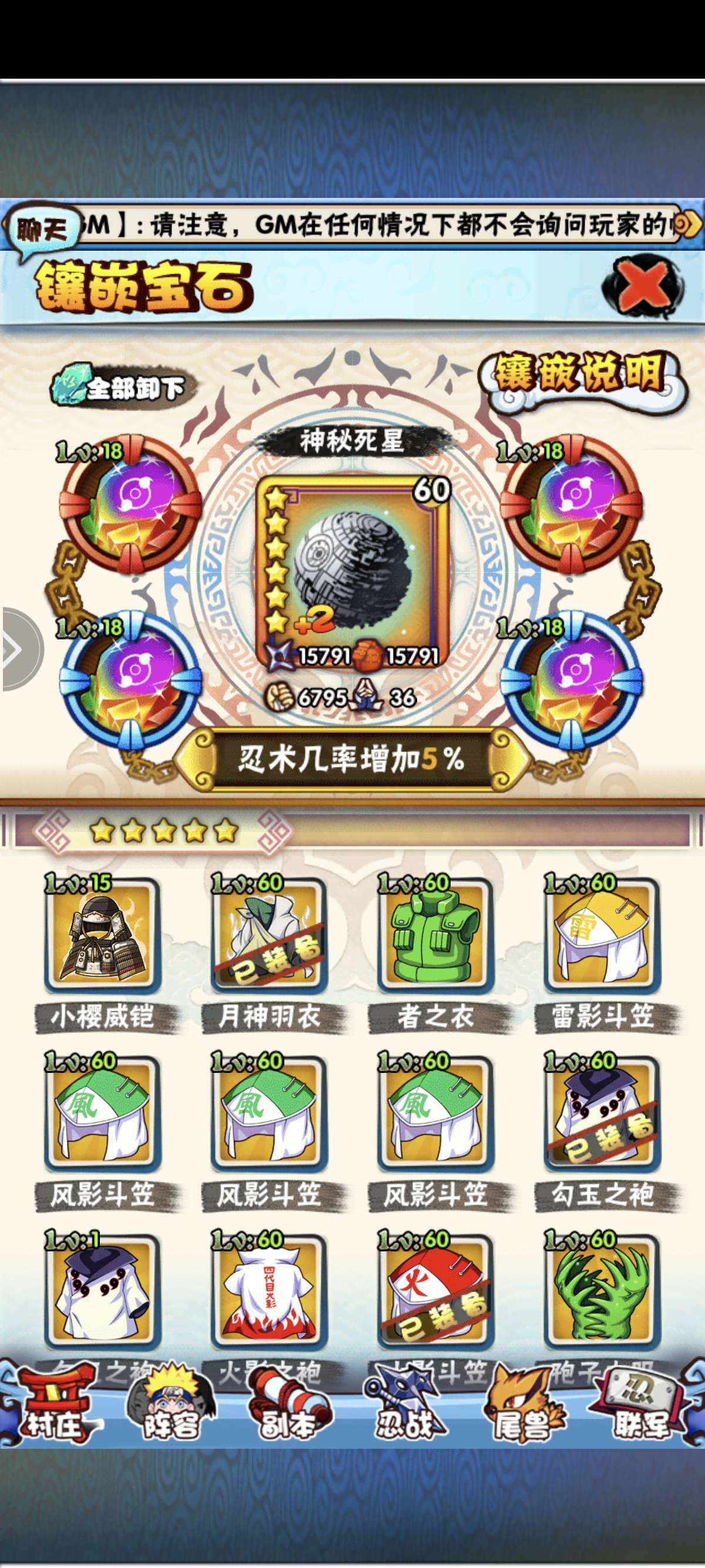705x1568 pixels.
Task: Expand the side drawer arrow
Action: [x=17, y=650]
